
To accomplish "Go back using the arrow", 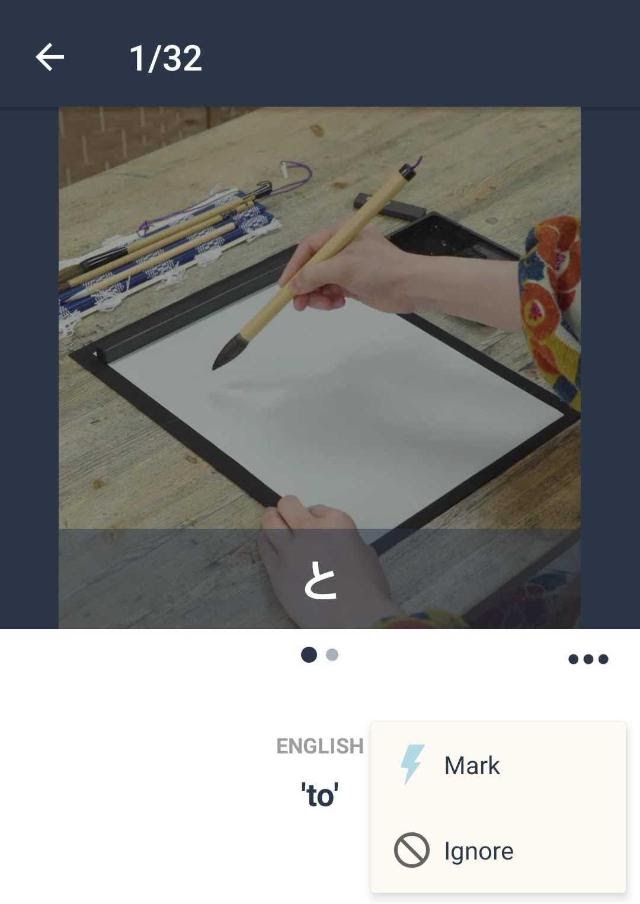I will pos(49,58).
